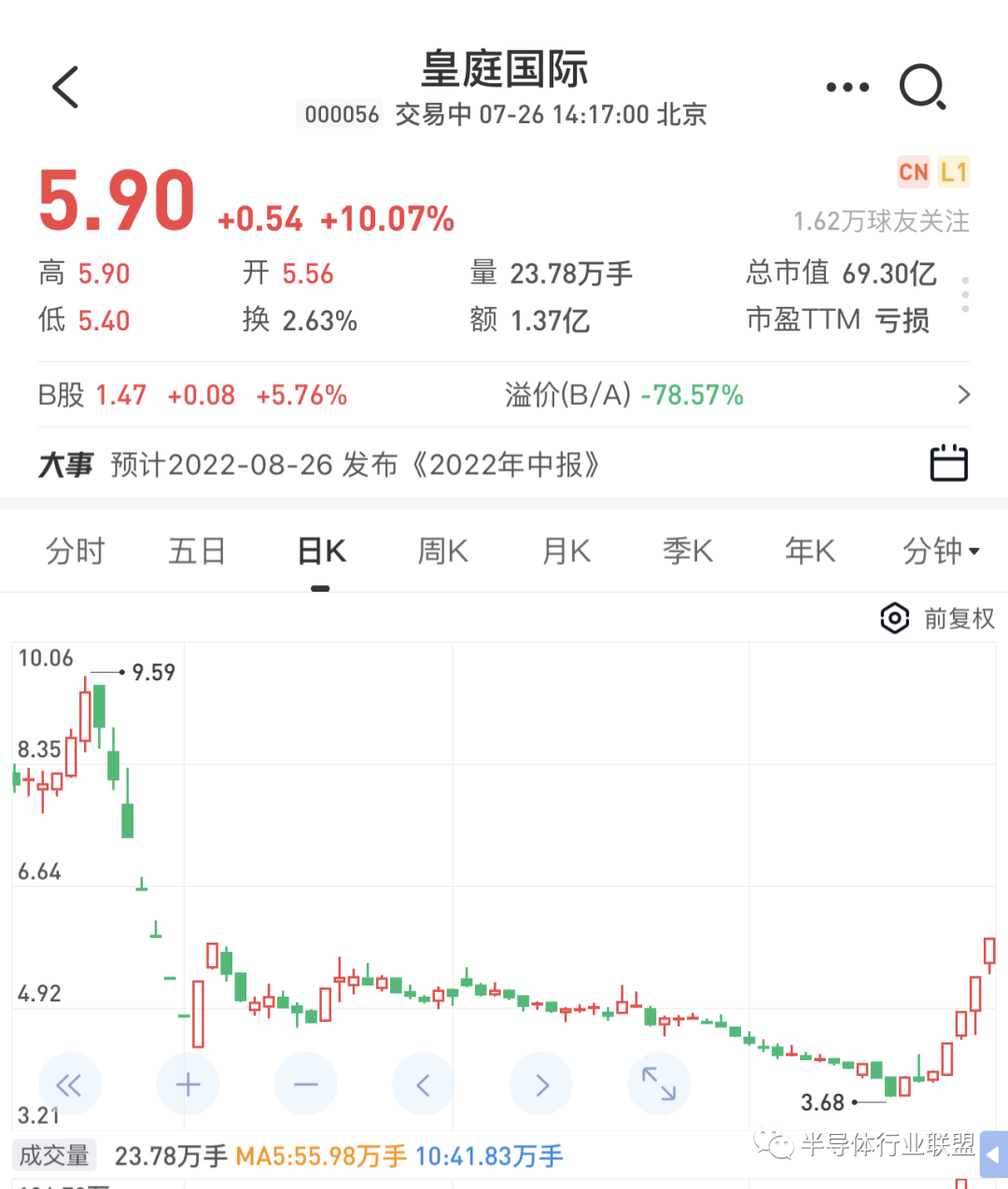Screen dimensions: 1008x1189
Task: Switch to the 月K chart tab
Action: (567, 552)
